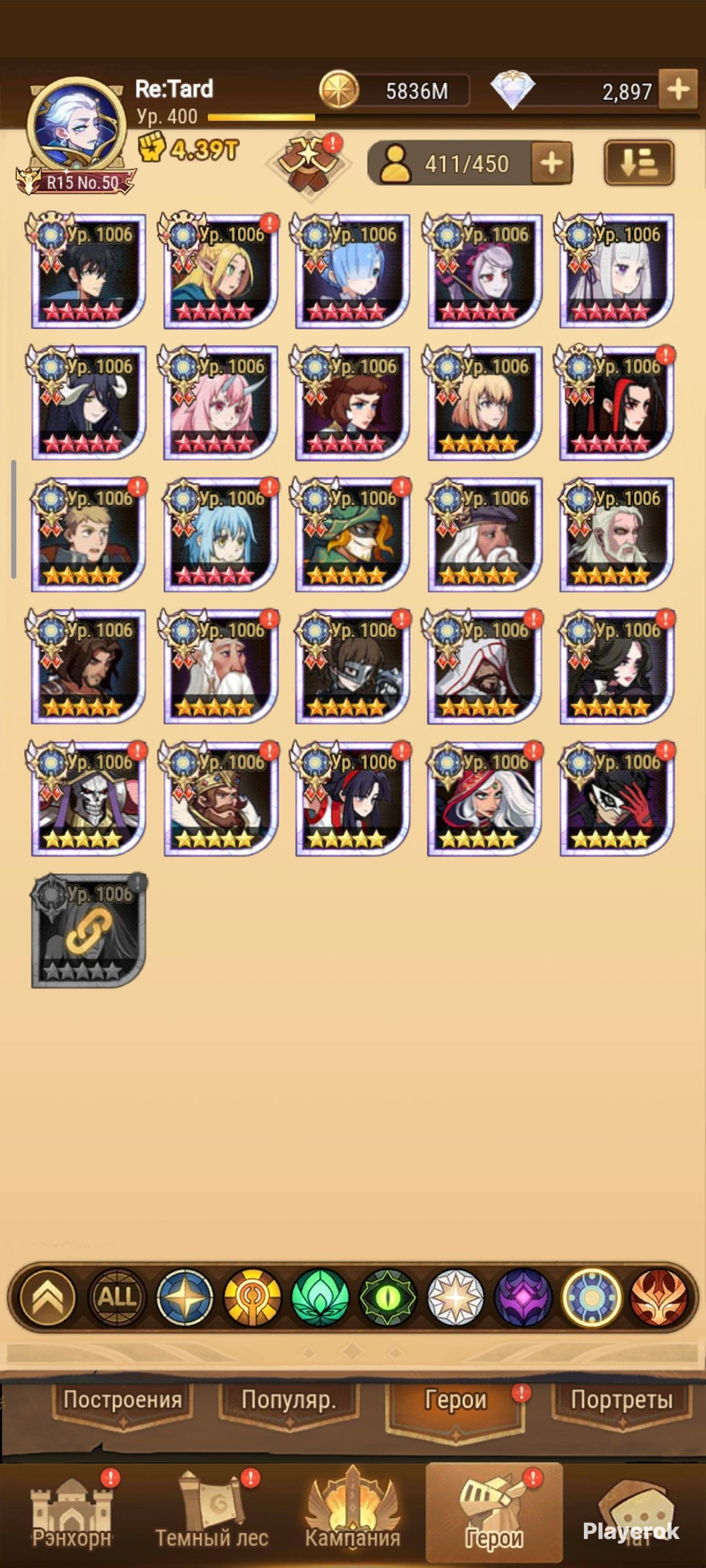
Task: Open the hero sorting options
Action: pyautogui.click(x=639, y=163)
